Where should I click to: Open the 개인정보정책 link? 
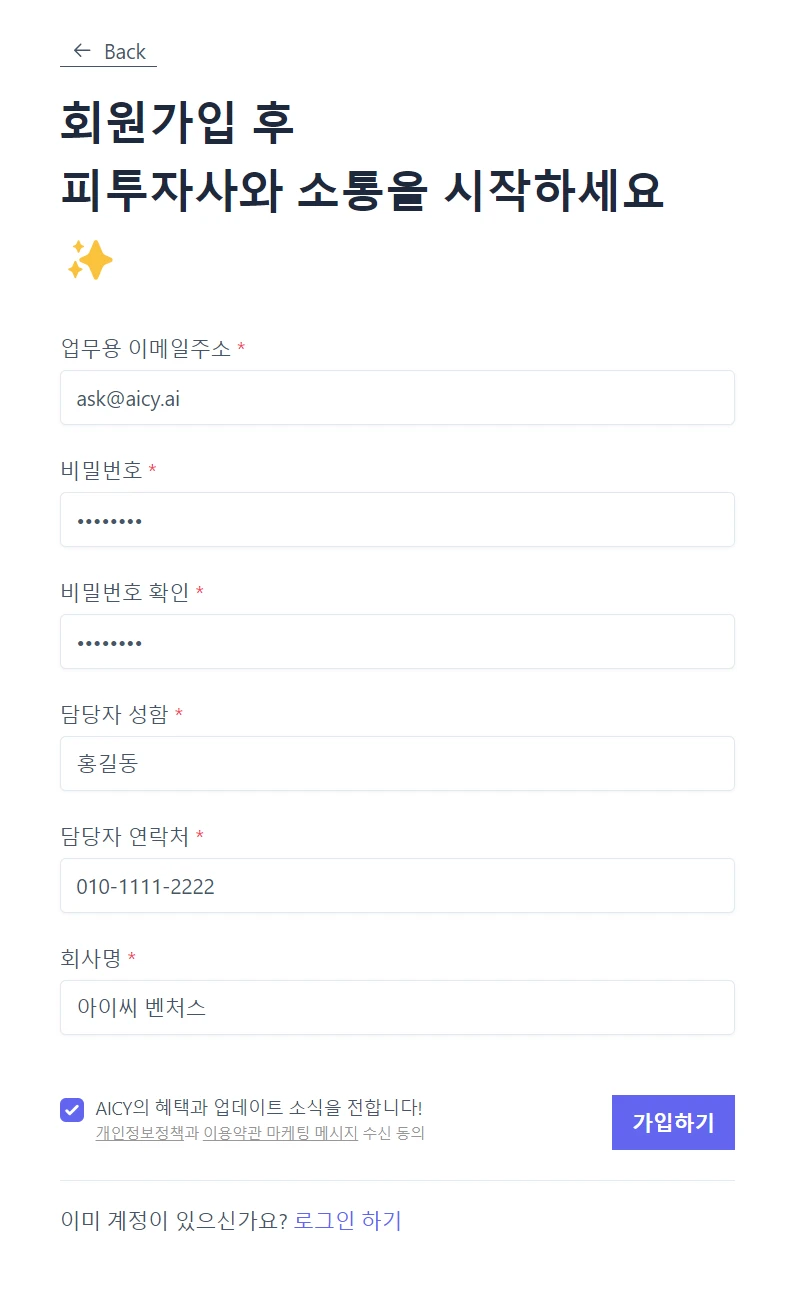point(140,1134)
